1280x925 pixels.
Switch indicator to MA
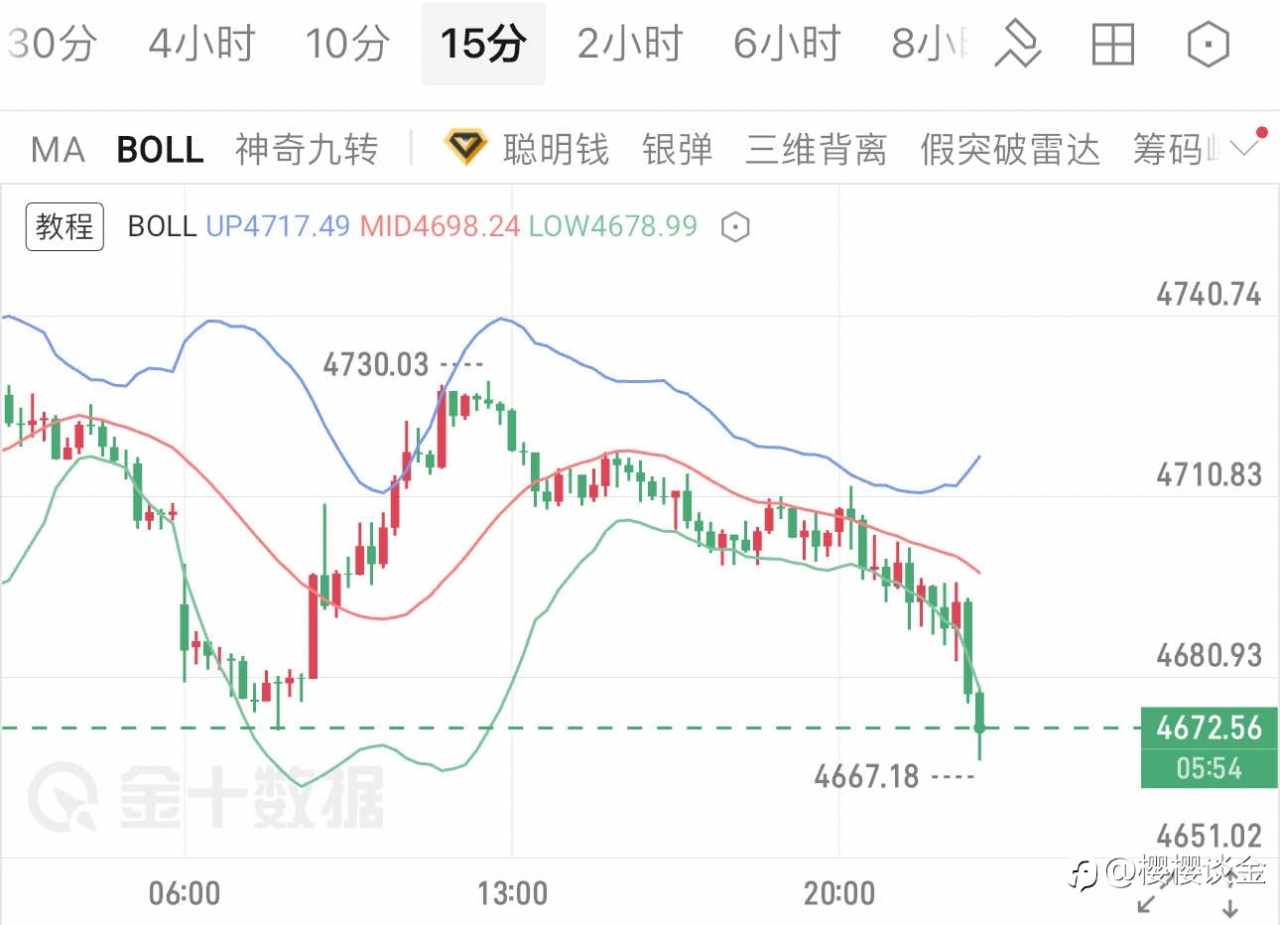pyautogui.click(x=58, y=150)
